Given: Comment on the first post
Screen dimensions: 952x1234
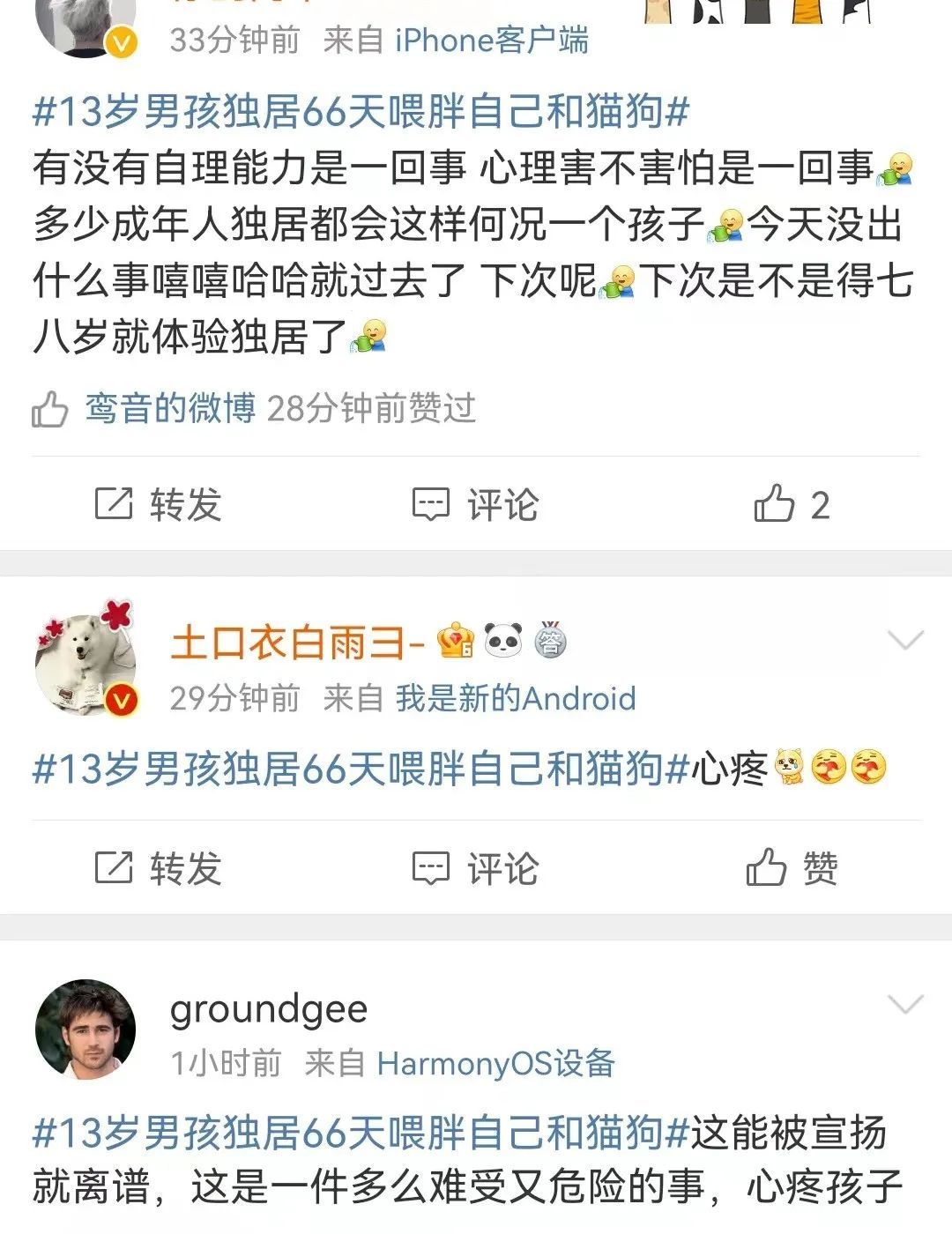Looking at the screenshot, I should point(476,505).
